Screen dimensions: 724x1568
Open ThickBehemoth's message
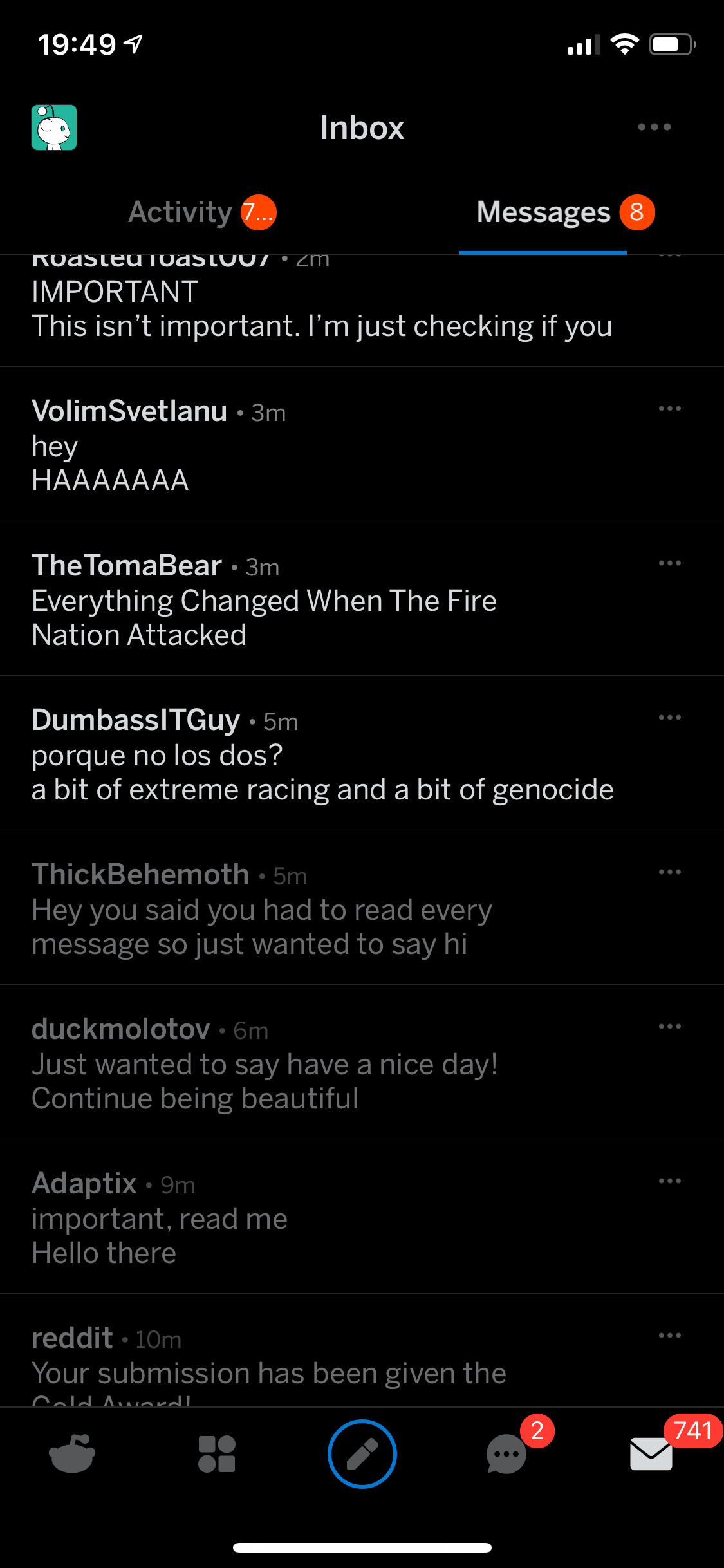(362, 908)
